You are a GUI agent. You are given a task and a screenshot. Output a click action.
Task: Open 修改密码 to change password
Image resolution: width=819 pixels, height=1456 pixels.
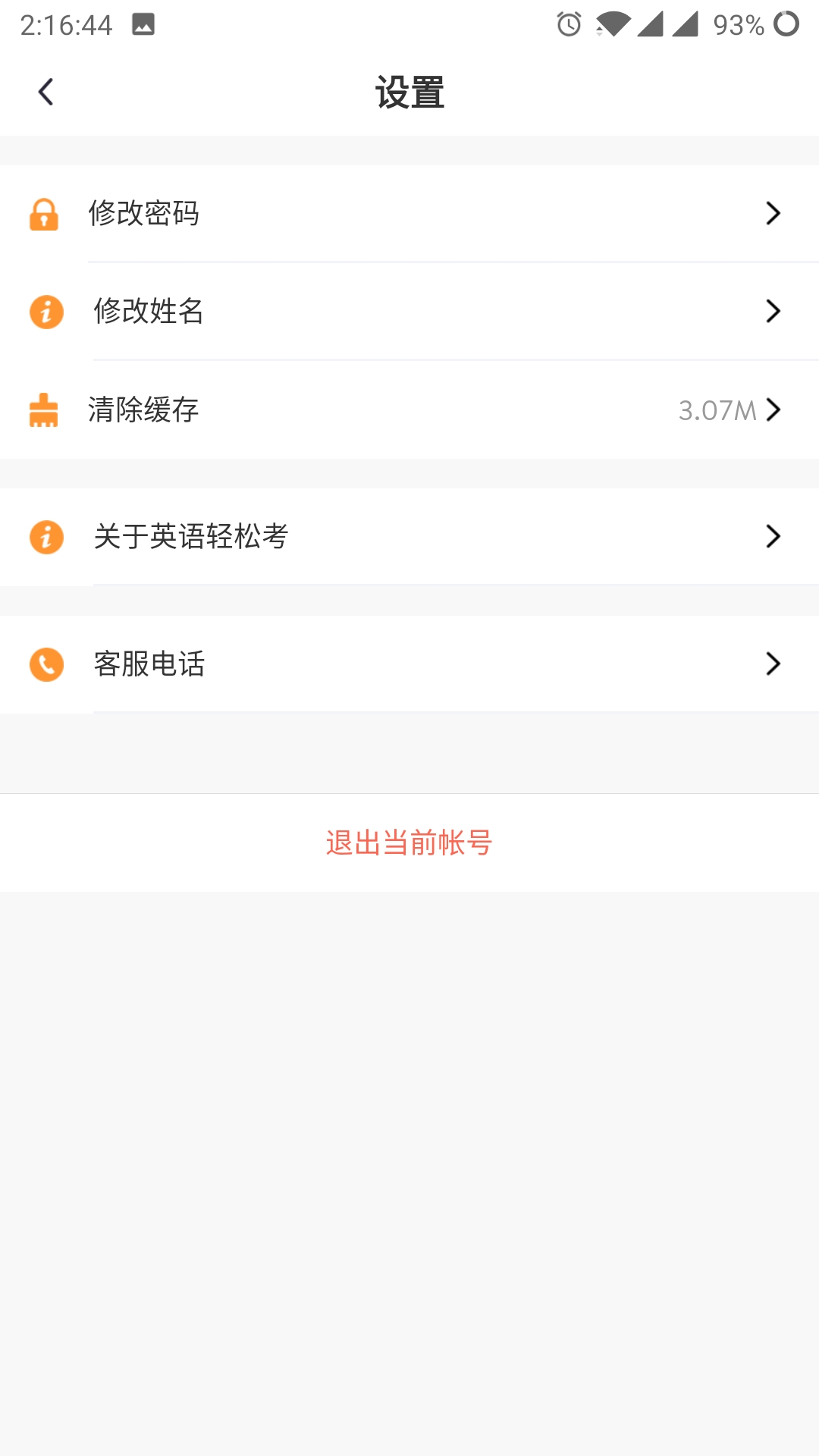click(x=409, y=213)
